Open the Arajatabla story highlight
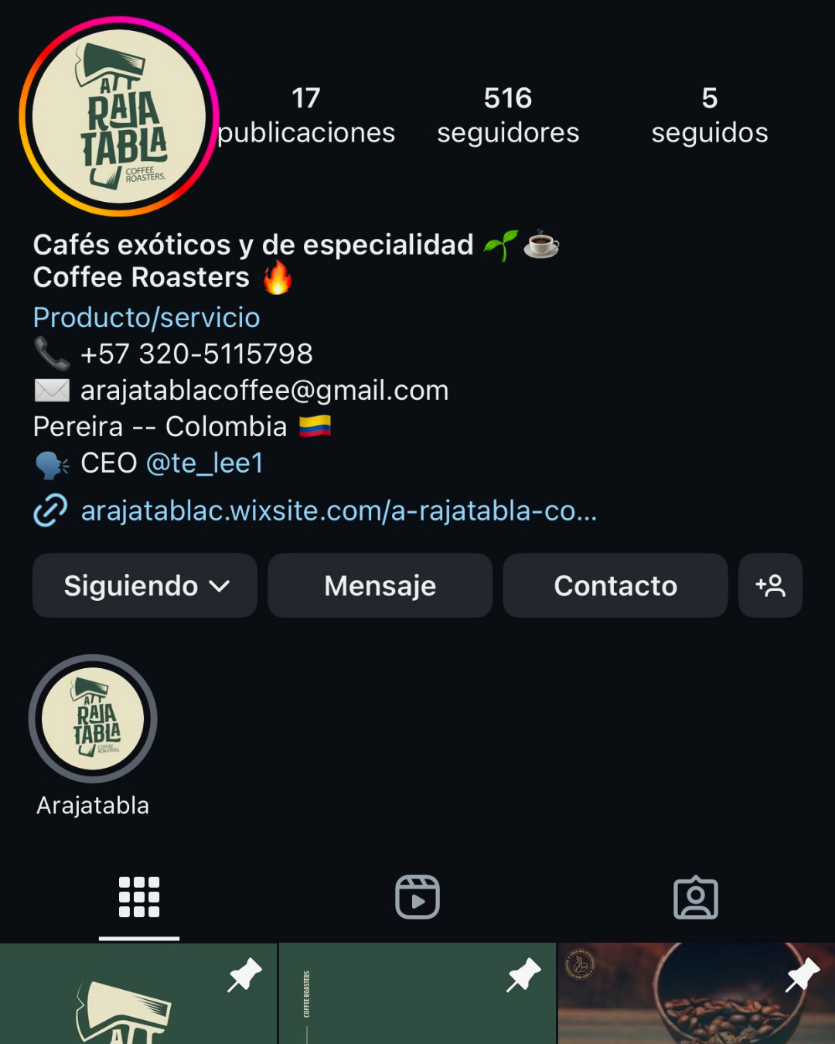This screenshot has height=1044, width=835. [x=93, y=719]
